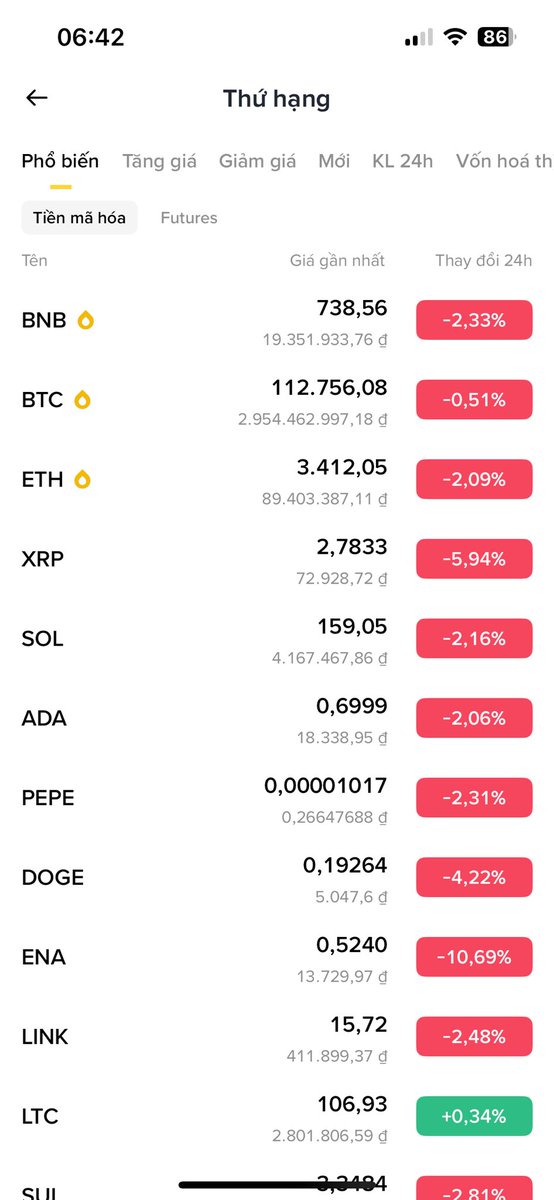Select the KL 24h tab
554x1200 pixels.
tap(402, 161)
